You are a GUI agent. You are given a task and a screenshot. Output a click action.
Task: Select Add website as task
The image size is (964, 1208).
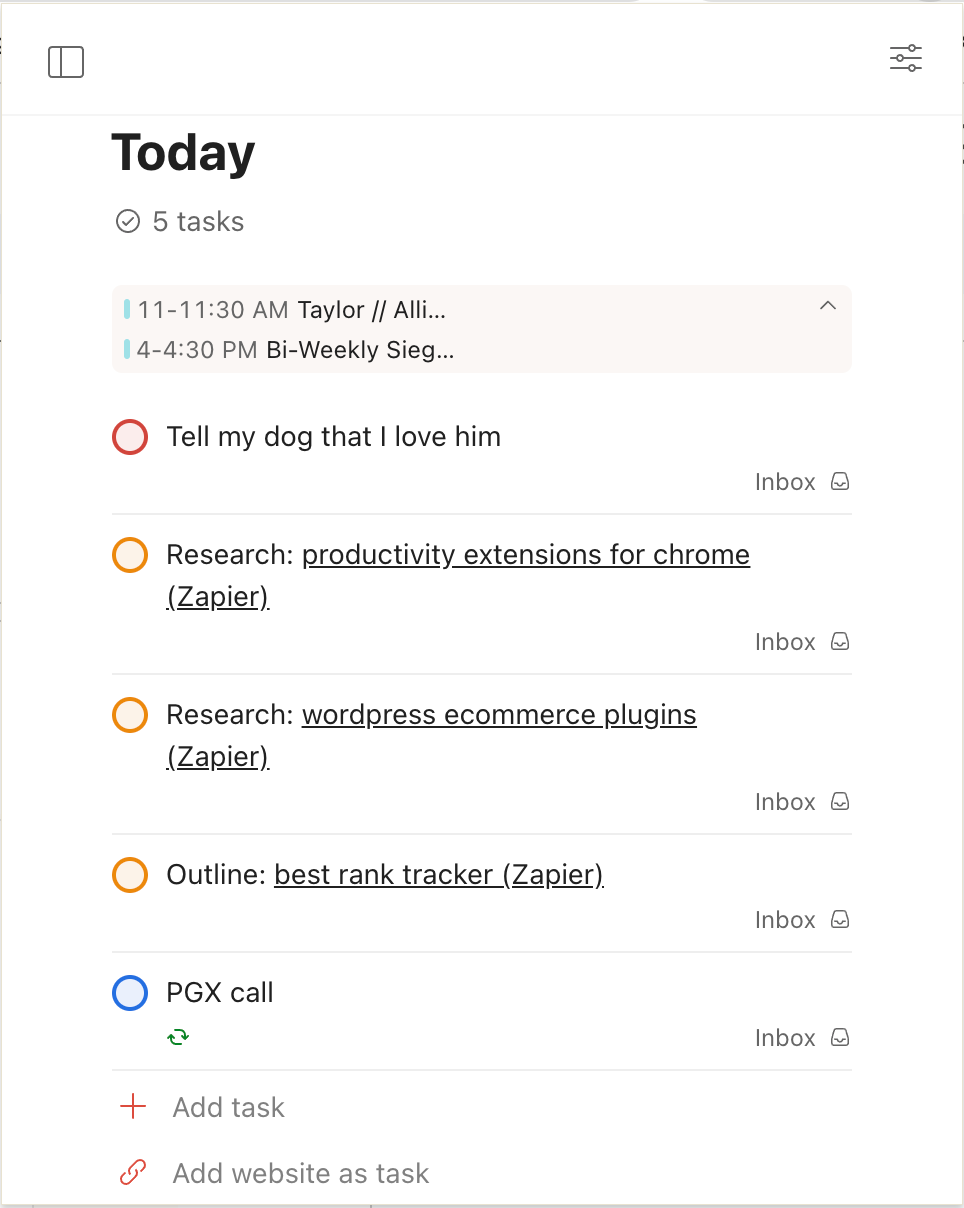tap(300, 1173)
